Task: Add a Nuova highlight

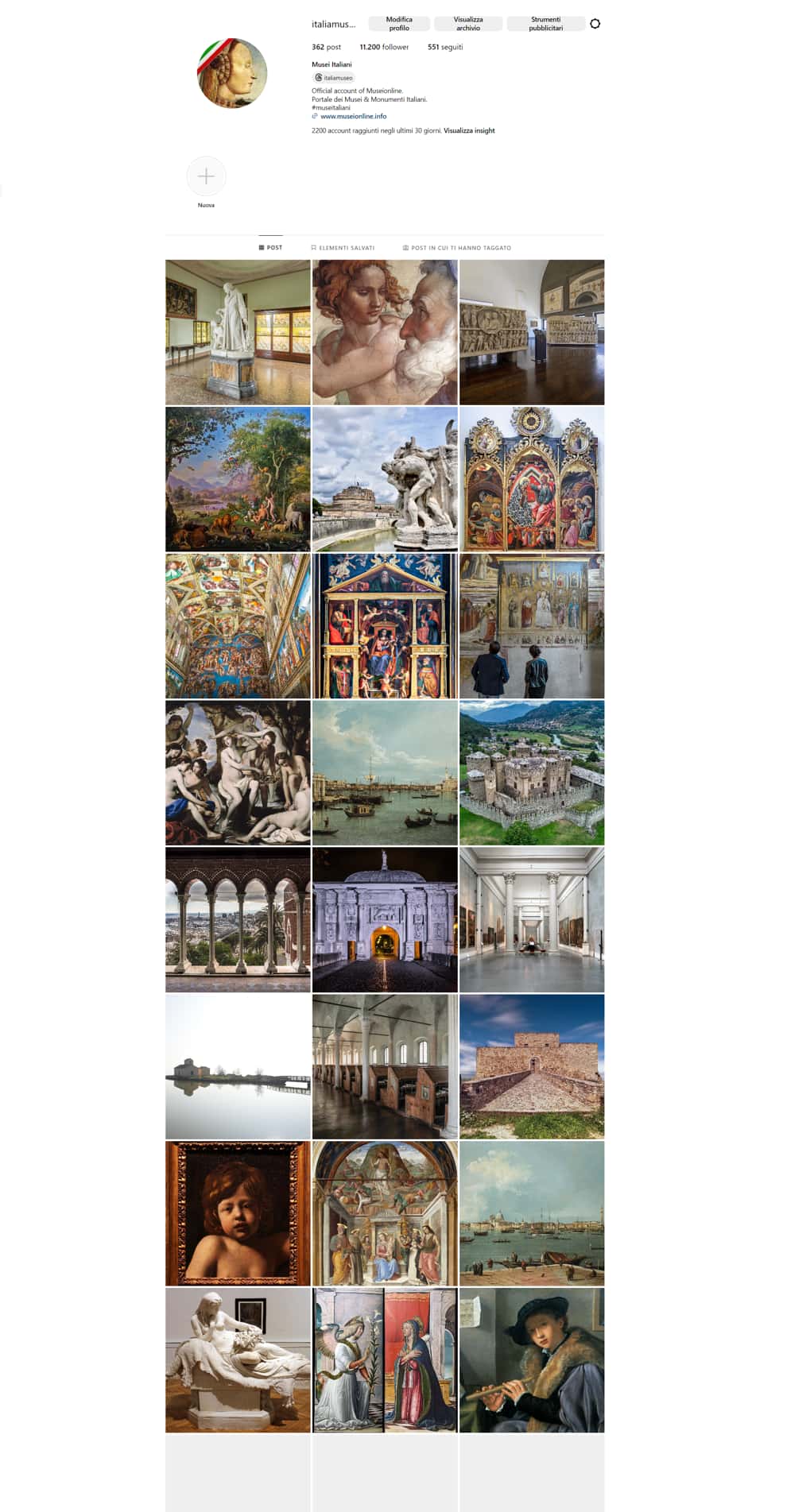Action: (206, 176)
